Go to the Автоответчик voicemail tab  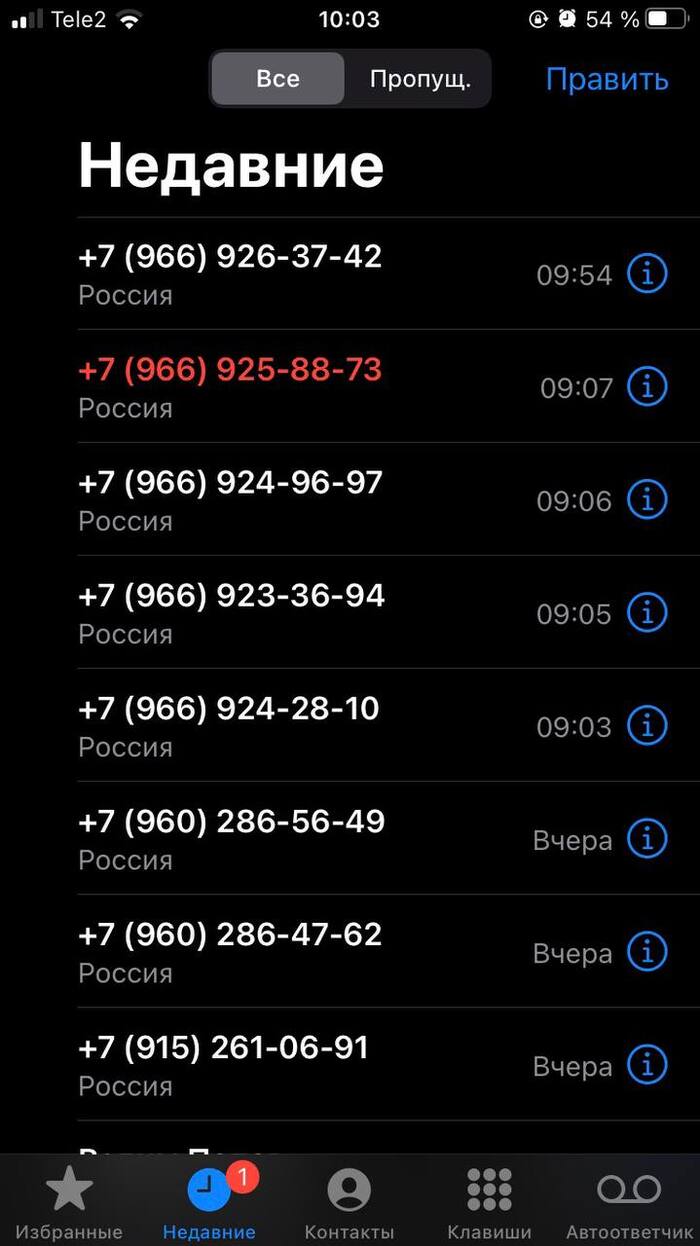pos(629,1202)
